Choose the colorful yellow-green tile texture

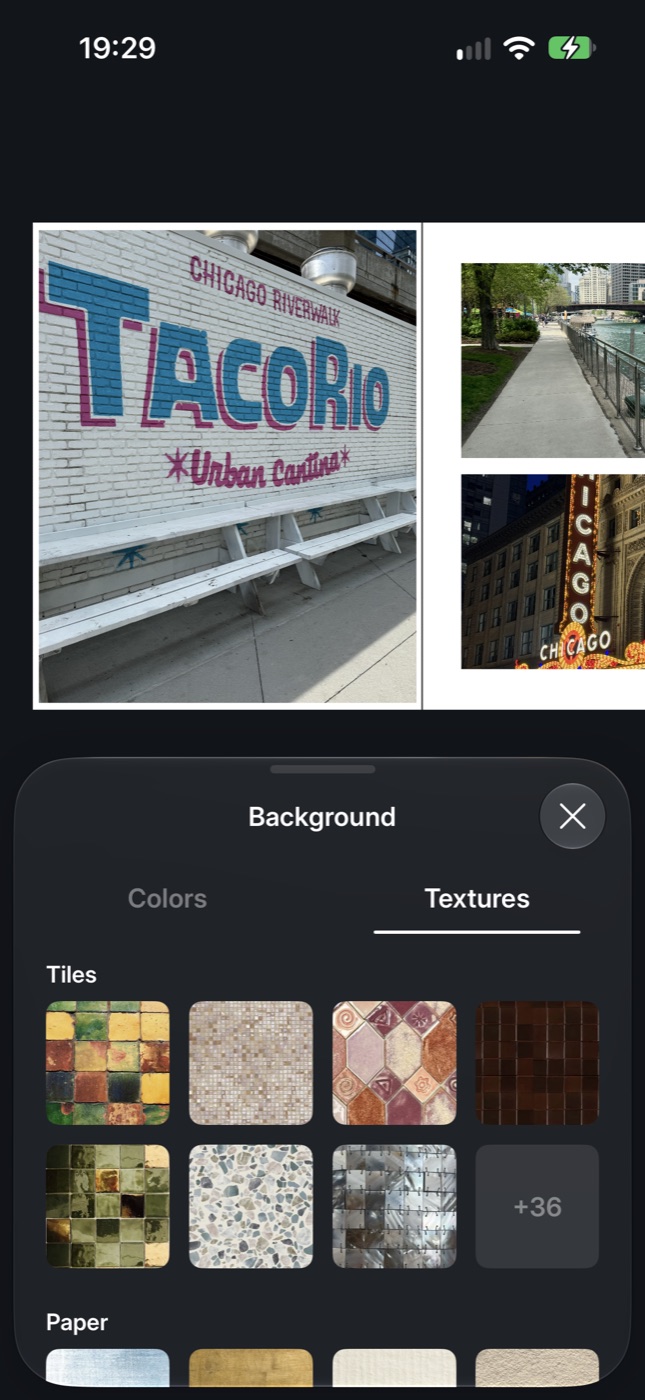[108, 1063]
